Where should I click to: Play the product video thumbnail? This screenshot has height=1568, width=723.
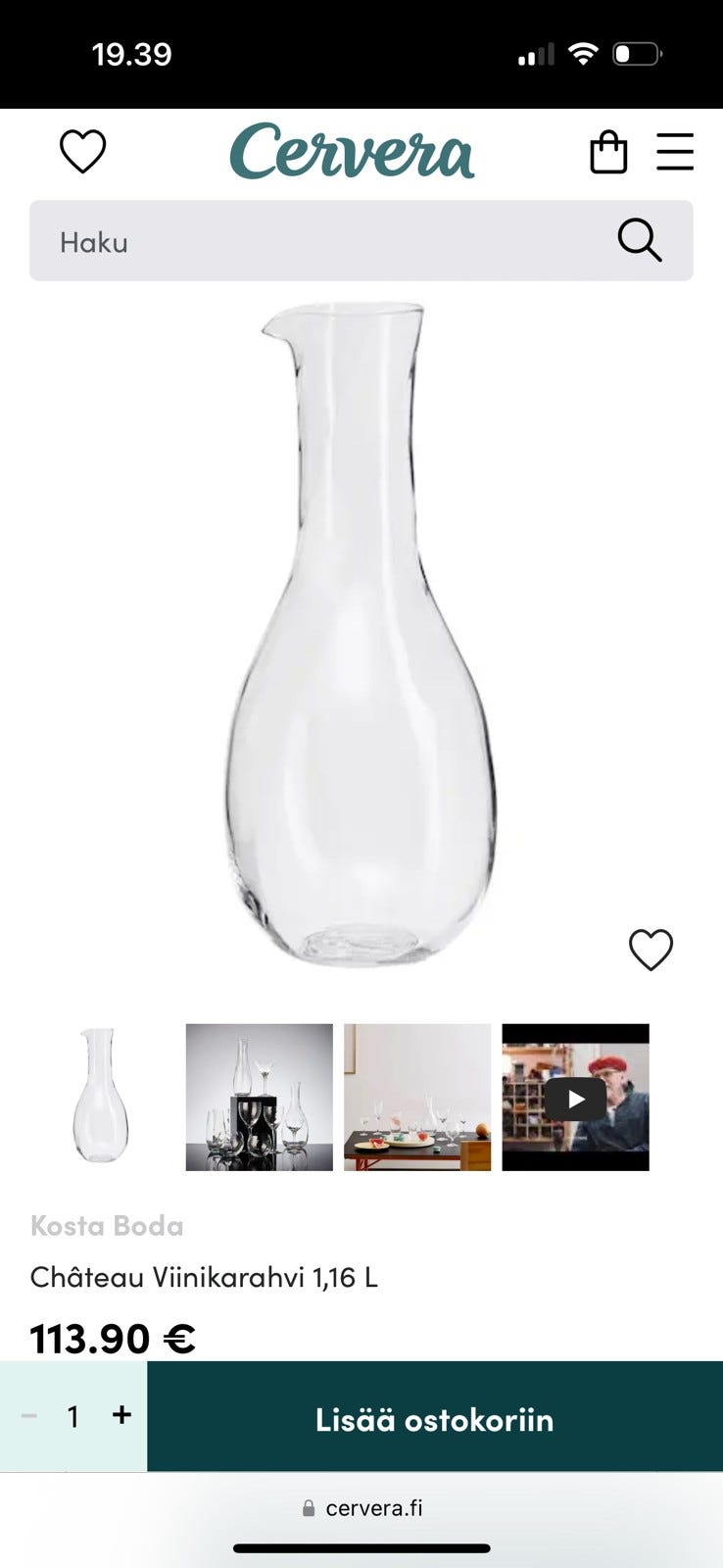(x=575, y=1099)
